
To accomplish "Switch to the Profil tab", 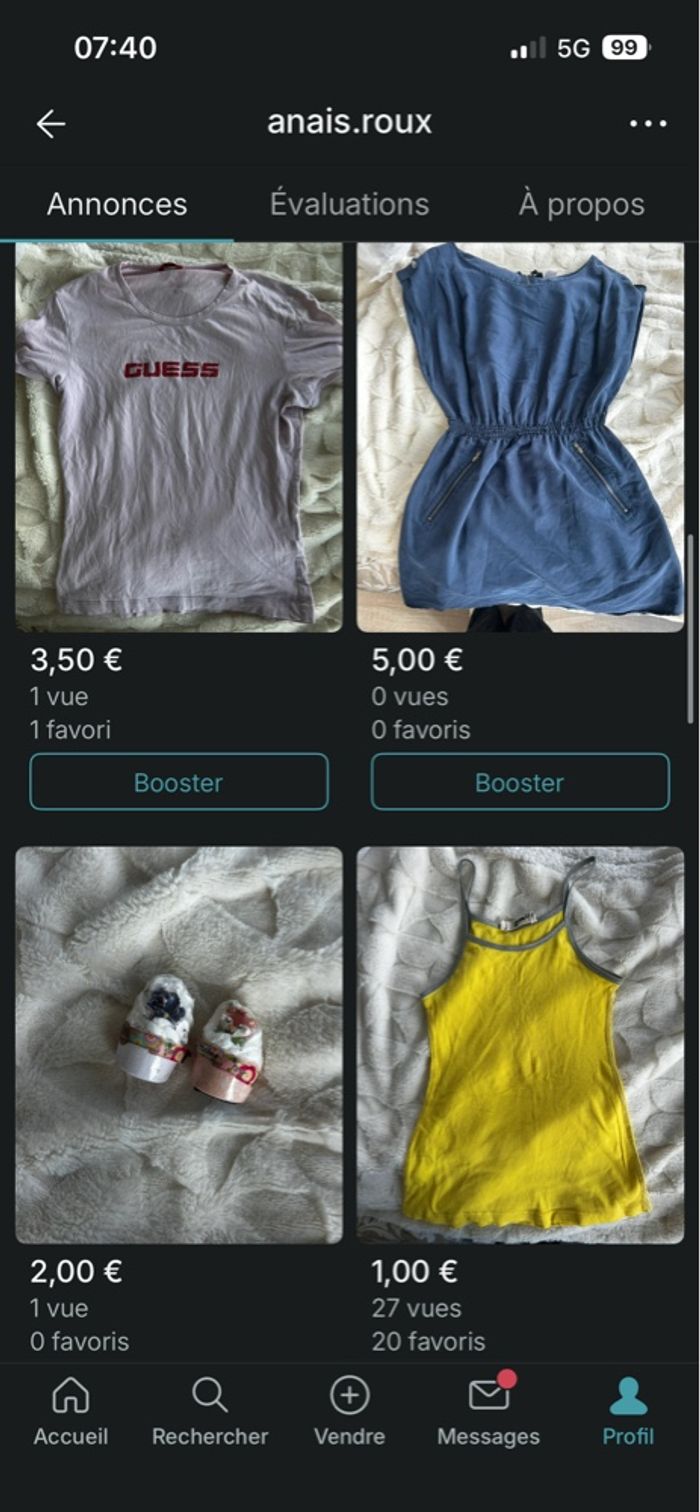I will click(628, 1411).
